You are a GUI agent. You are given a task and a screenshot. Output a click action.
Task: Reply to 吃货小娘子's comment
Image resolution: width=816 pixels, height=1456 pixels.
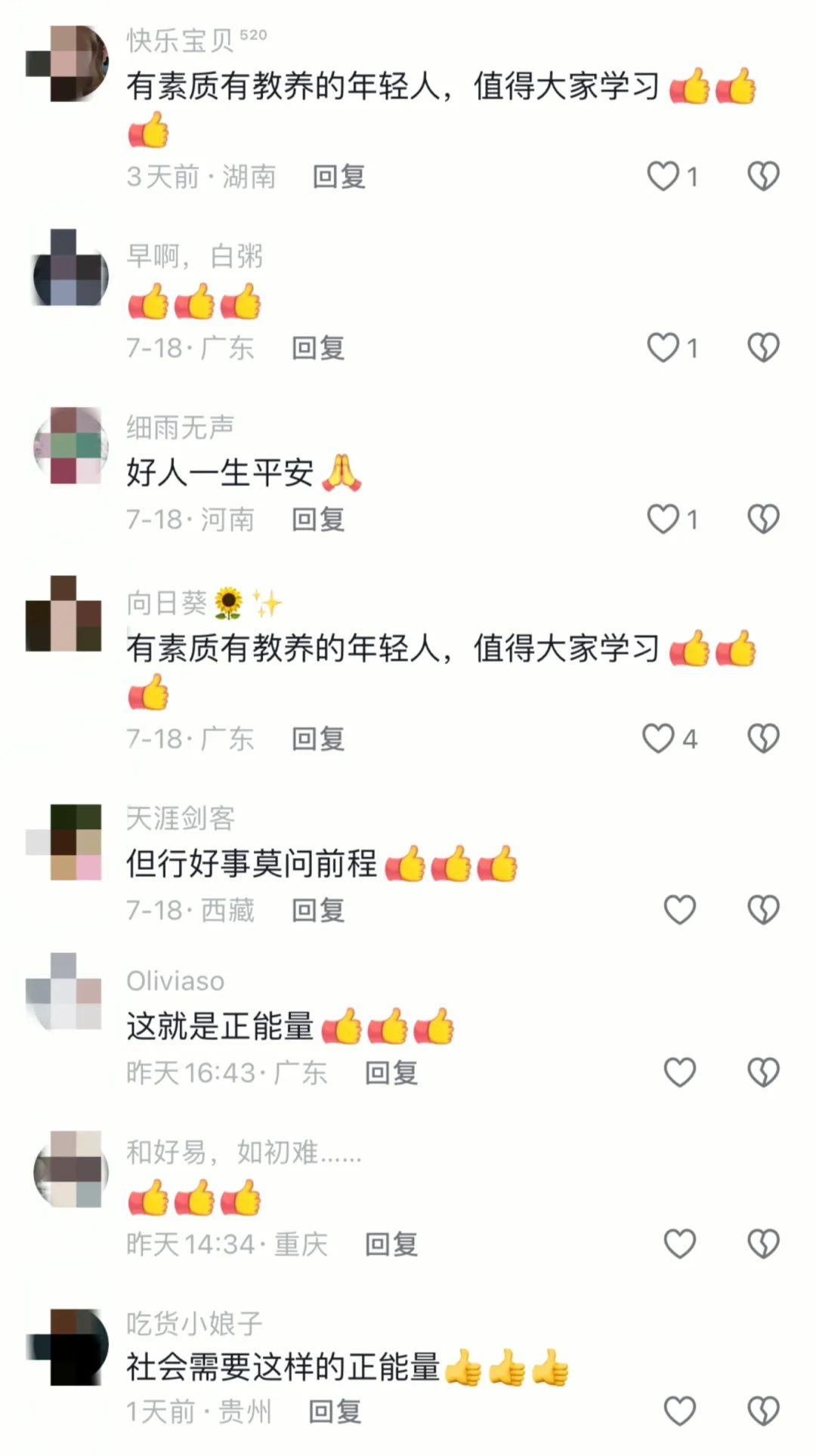pos(335,1411)
